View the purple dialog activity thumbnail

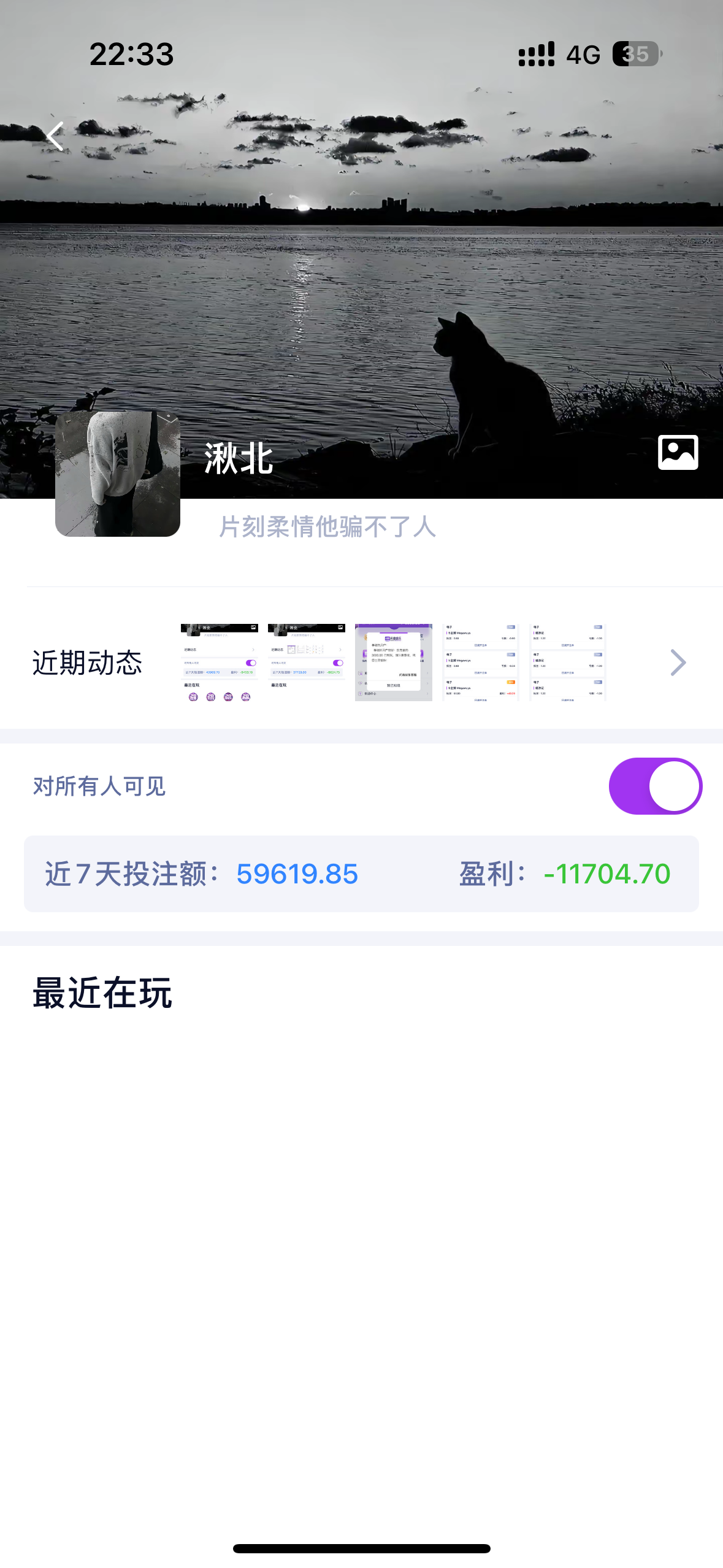click(x=394, y=663)
